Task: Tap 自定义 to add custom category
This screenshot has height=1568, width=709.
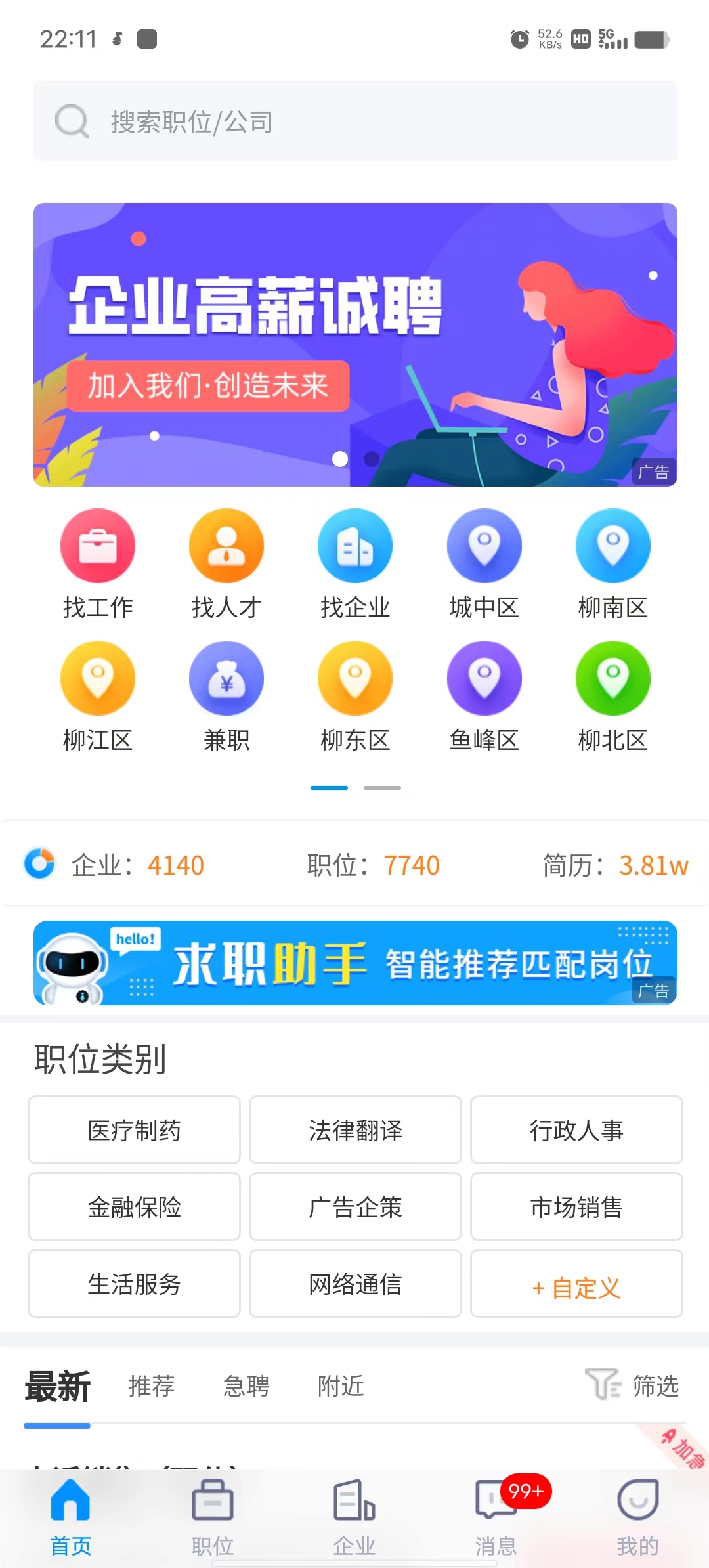Action: click(x=576, y=1284)
